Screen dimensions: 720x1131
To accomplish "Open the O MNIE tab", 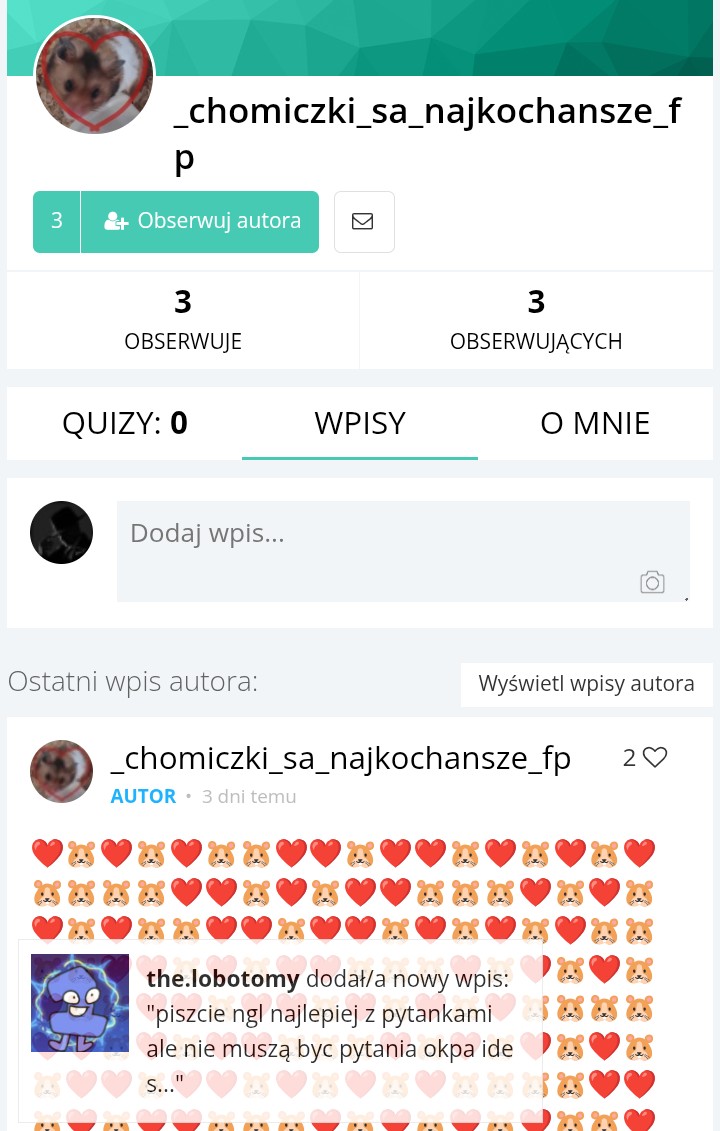I will 595,423.
